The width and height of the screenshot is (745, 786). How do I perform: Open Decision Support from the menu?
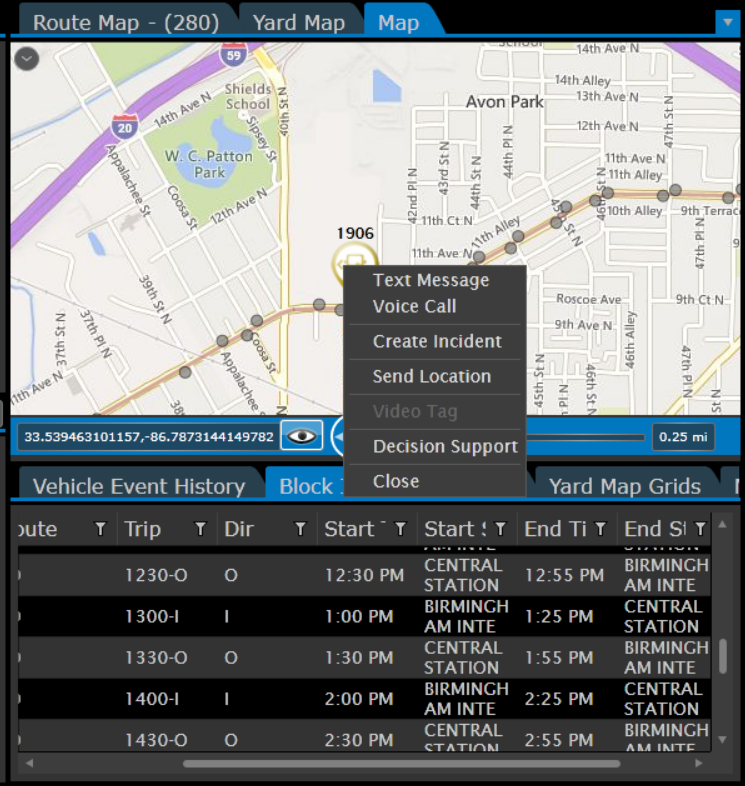[445, 447]
